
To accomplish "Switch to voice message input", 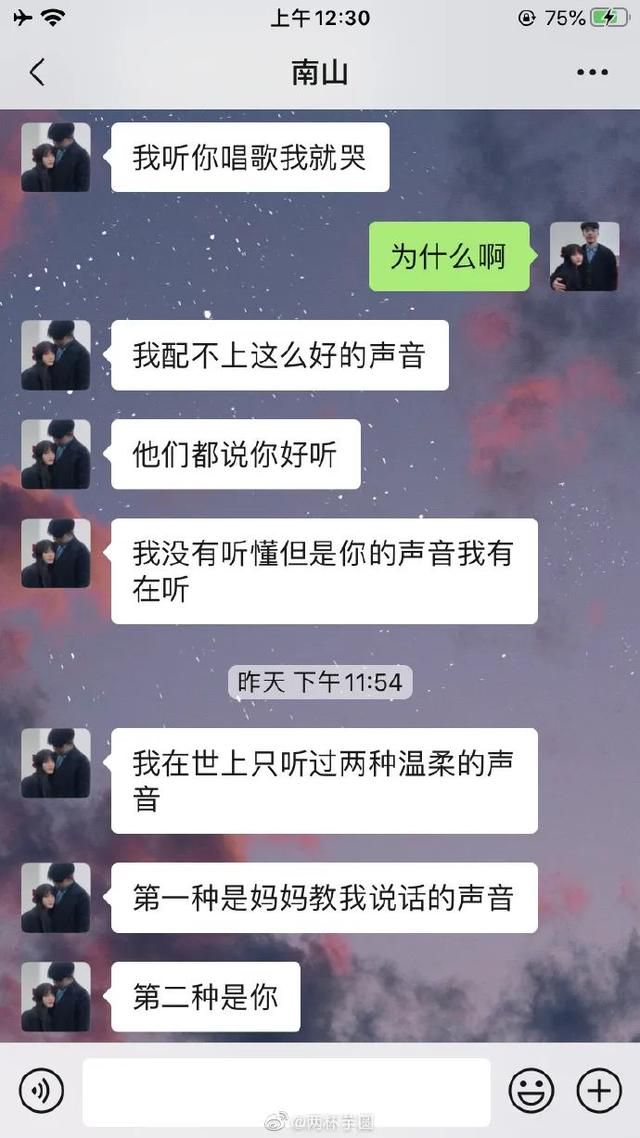I will (40, 1090).
